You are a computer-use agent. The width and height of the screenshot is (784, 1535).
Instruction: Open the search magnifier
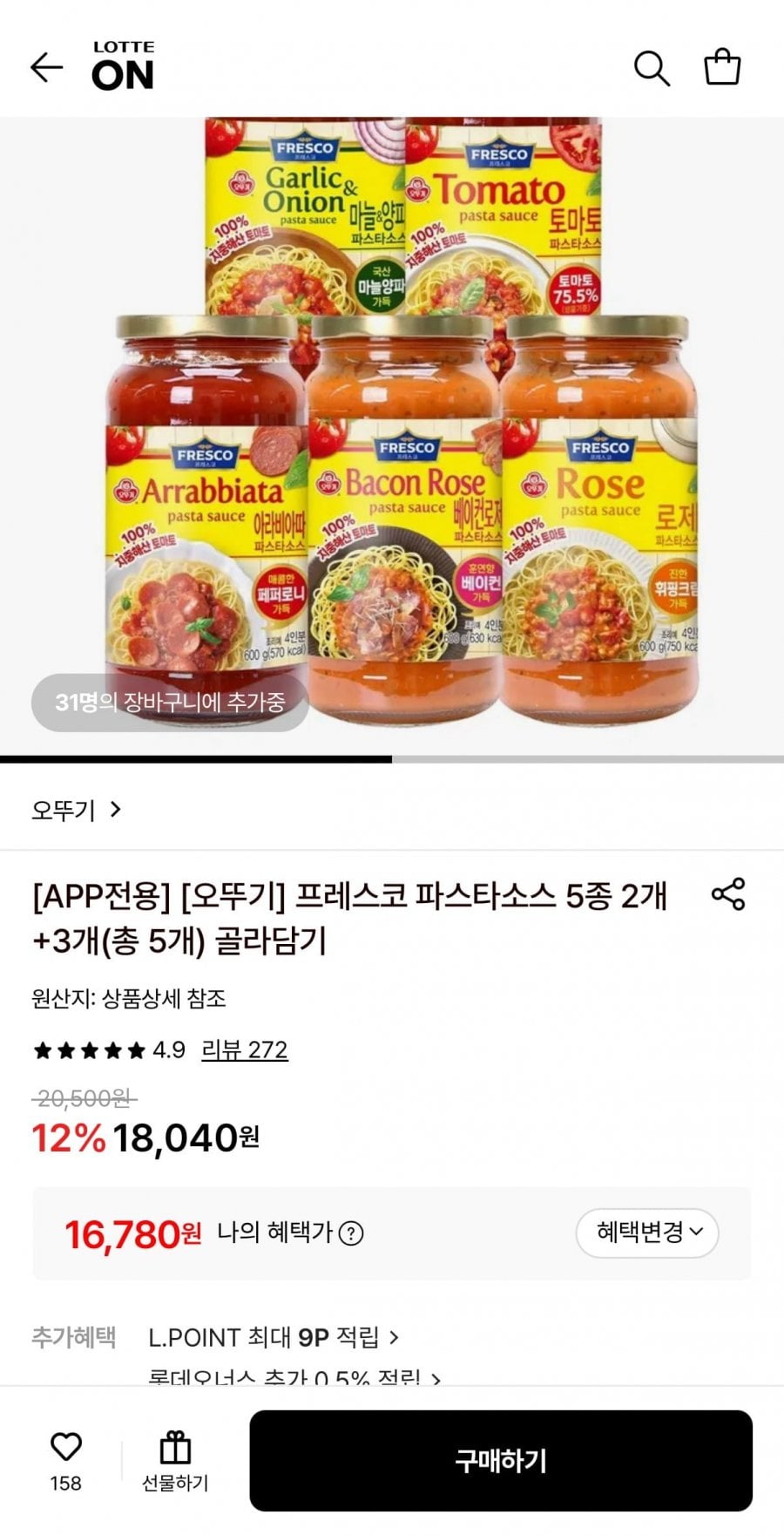(x=652, y=68)
